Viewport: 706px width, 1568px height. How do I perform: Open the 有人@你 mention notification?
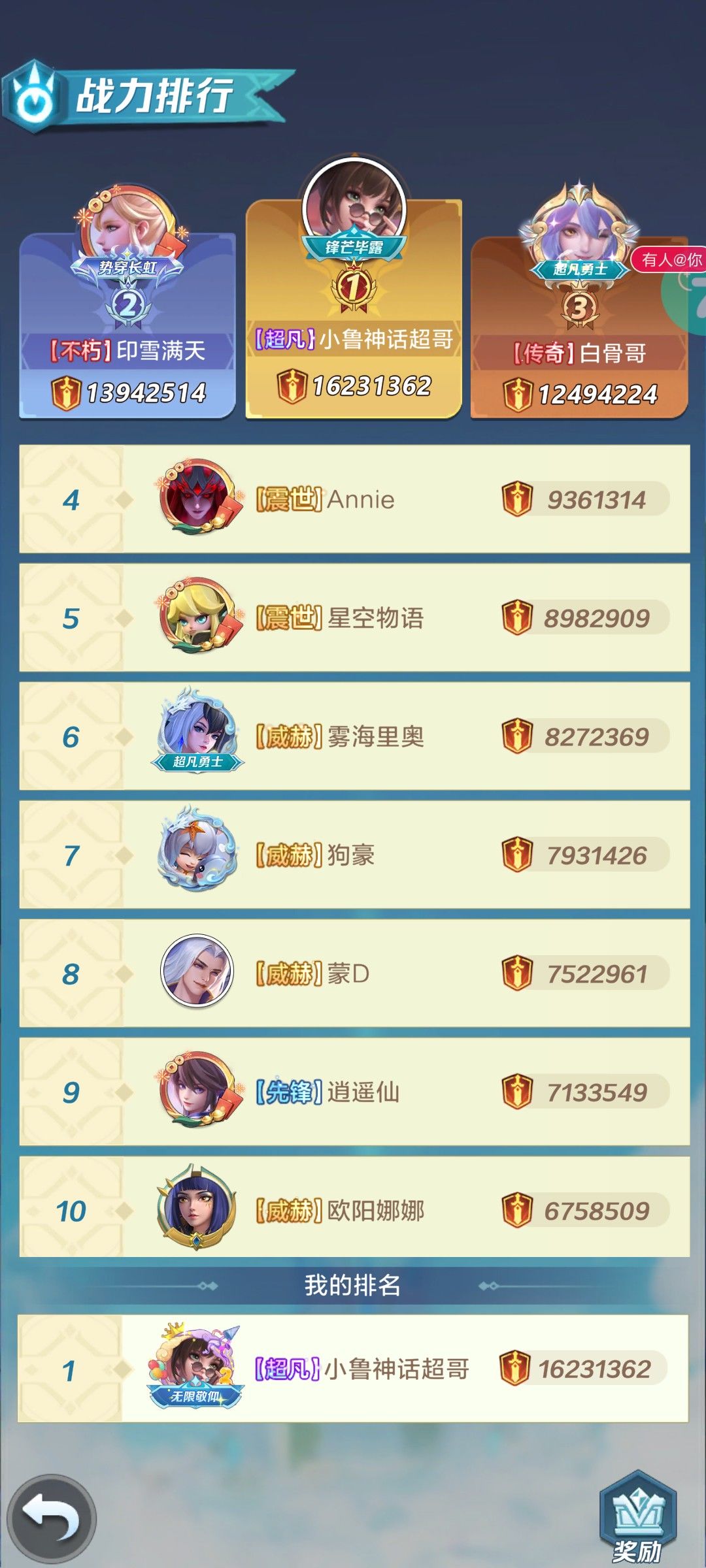coord(669,259)
